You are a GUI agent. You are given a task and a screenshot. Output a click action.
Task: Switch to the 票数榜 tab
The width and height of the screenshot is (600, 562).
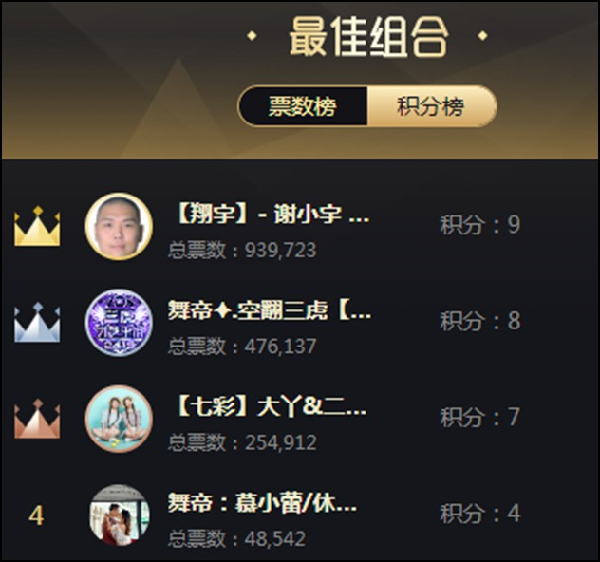(303, 107)
